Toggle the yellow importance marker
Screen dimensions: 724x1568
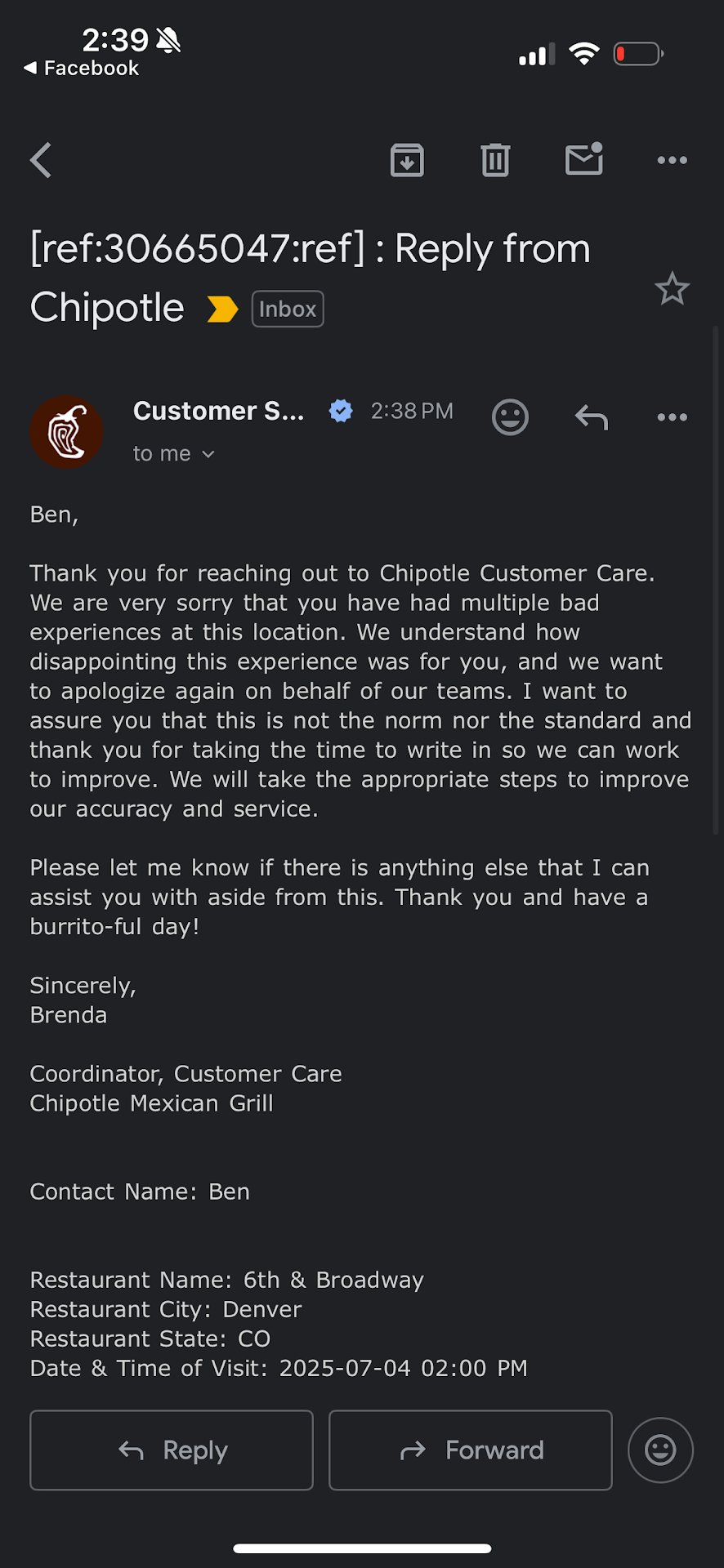click(222, 310)
